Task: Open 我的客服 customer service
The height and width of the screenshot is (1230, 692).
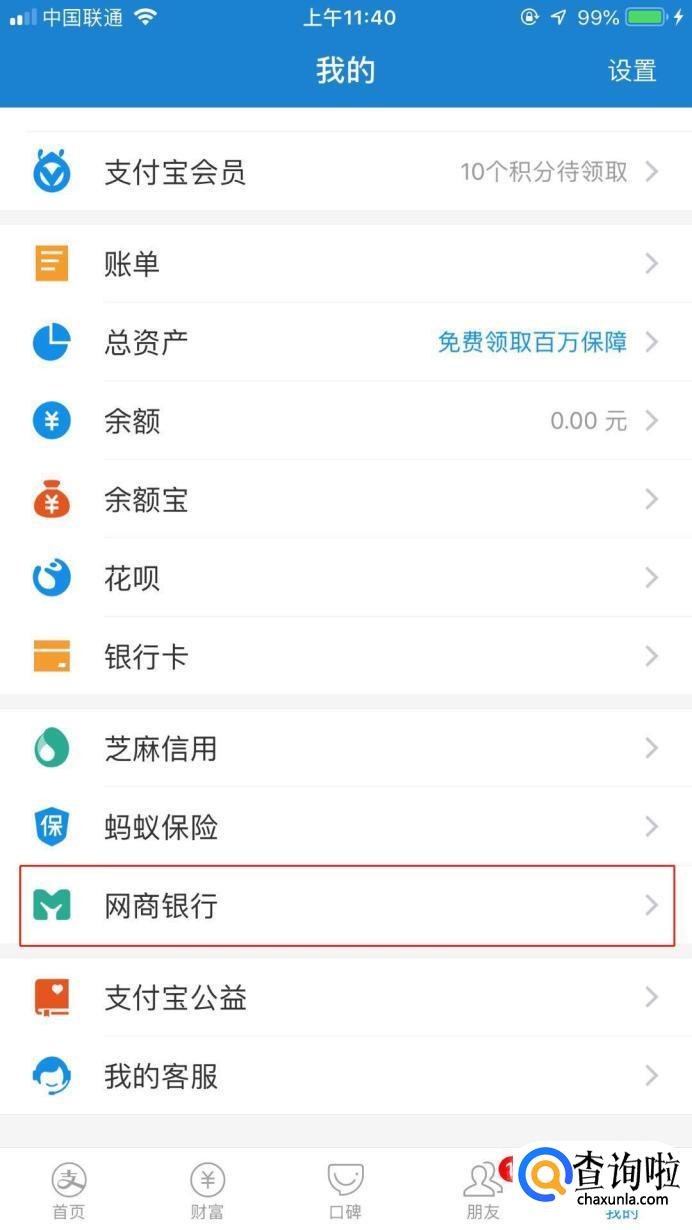Action: 345,1076
